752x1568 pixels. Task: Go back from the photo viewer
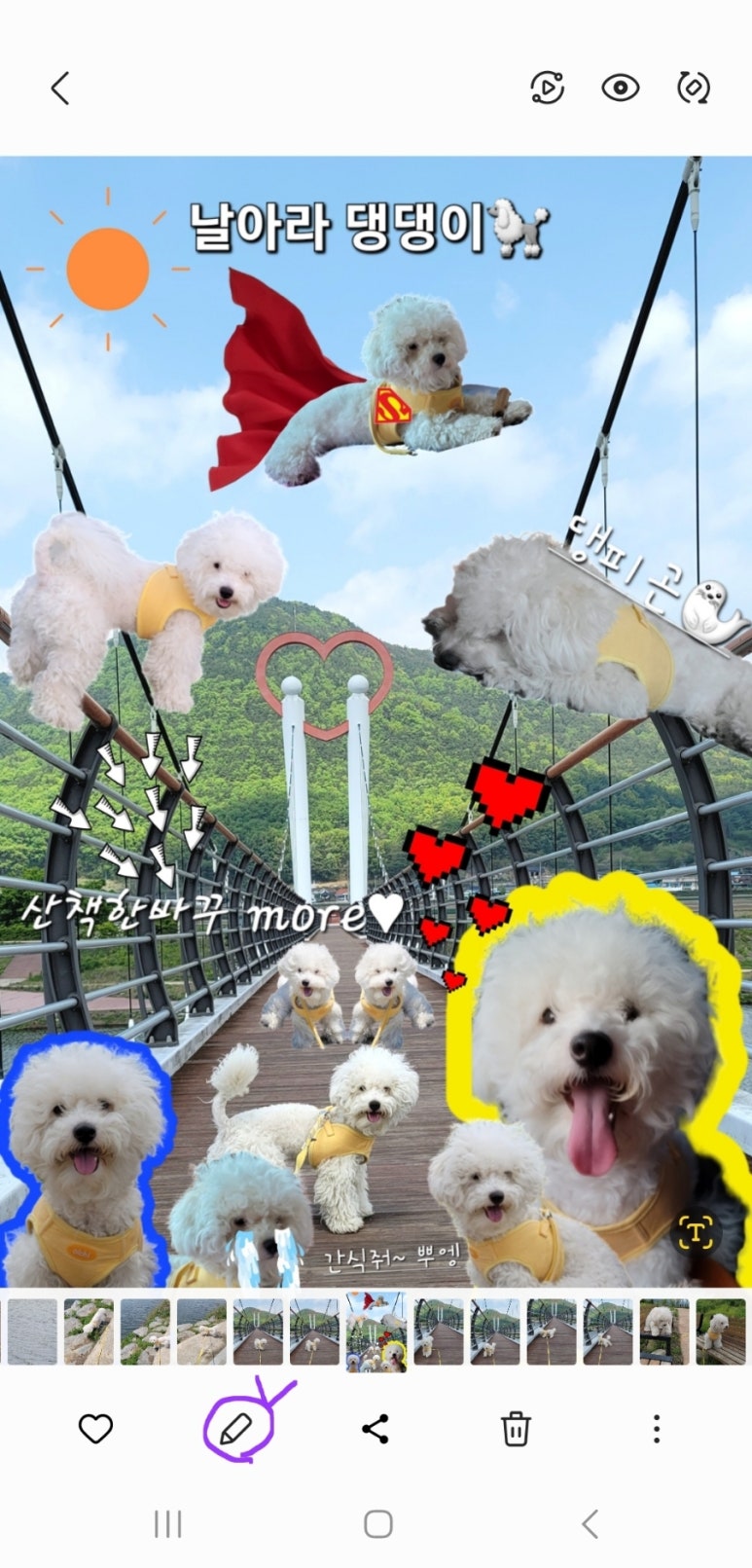click(60, 89)
